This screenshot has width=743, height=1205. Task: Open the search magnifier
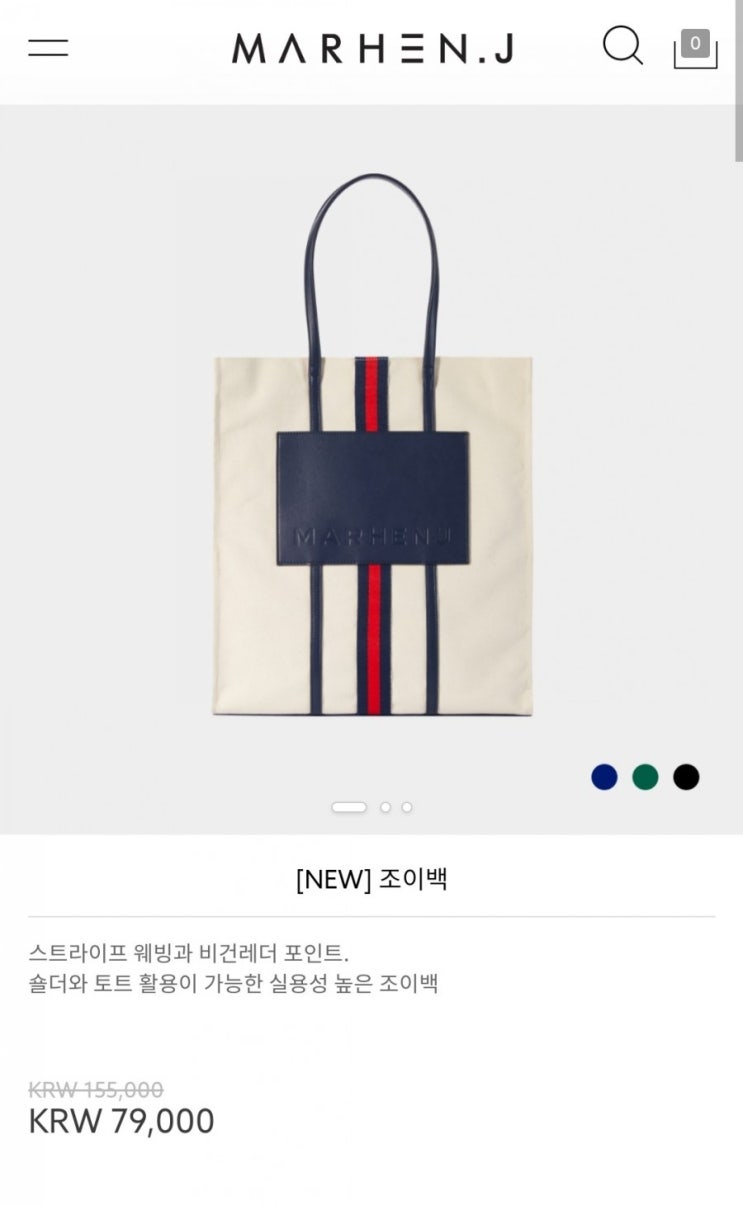click(623, 46)
